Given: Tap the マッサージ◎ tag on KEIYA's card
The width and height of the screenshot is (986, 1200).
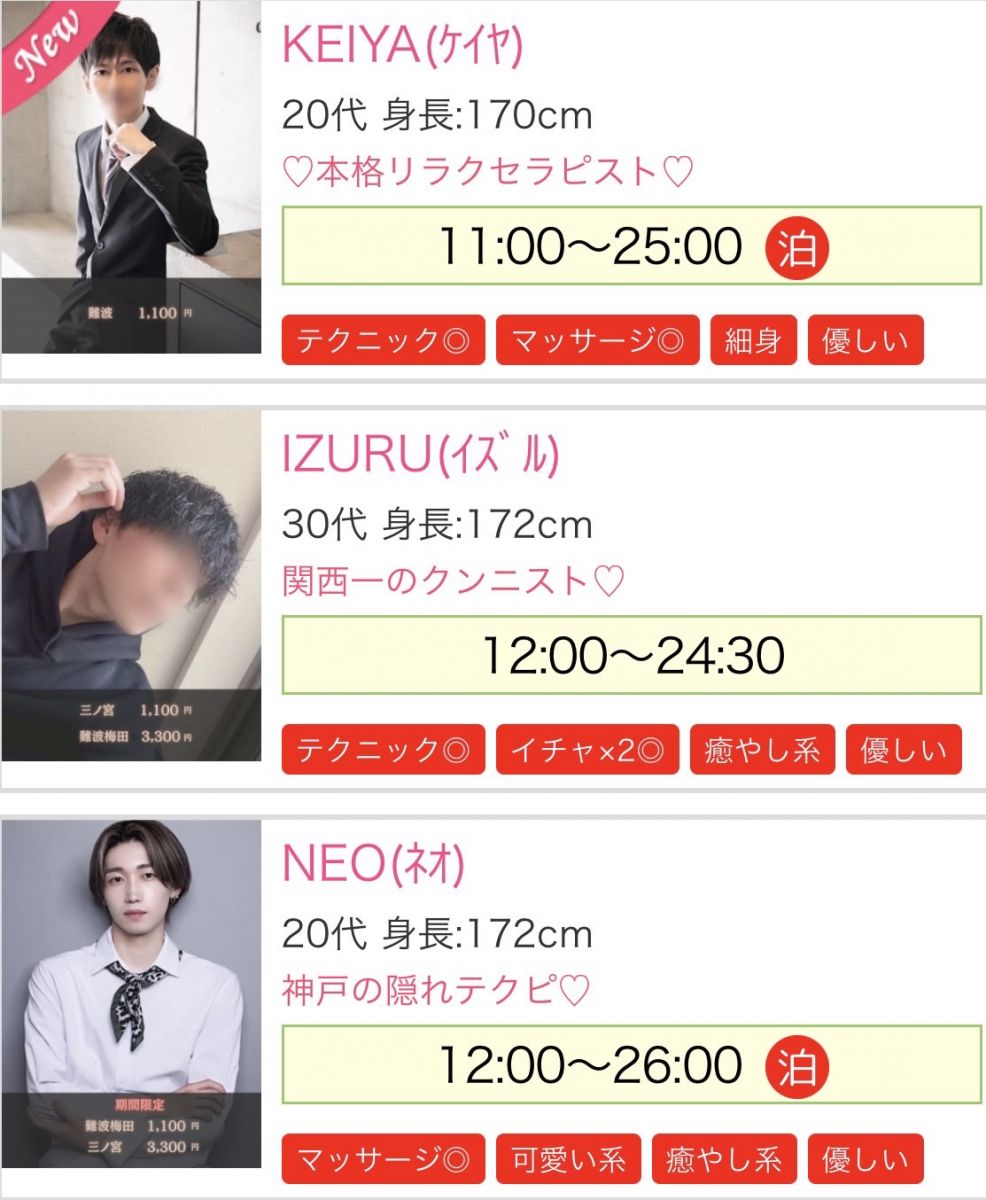Looking at the screenshot, I should pos(597,341).
